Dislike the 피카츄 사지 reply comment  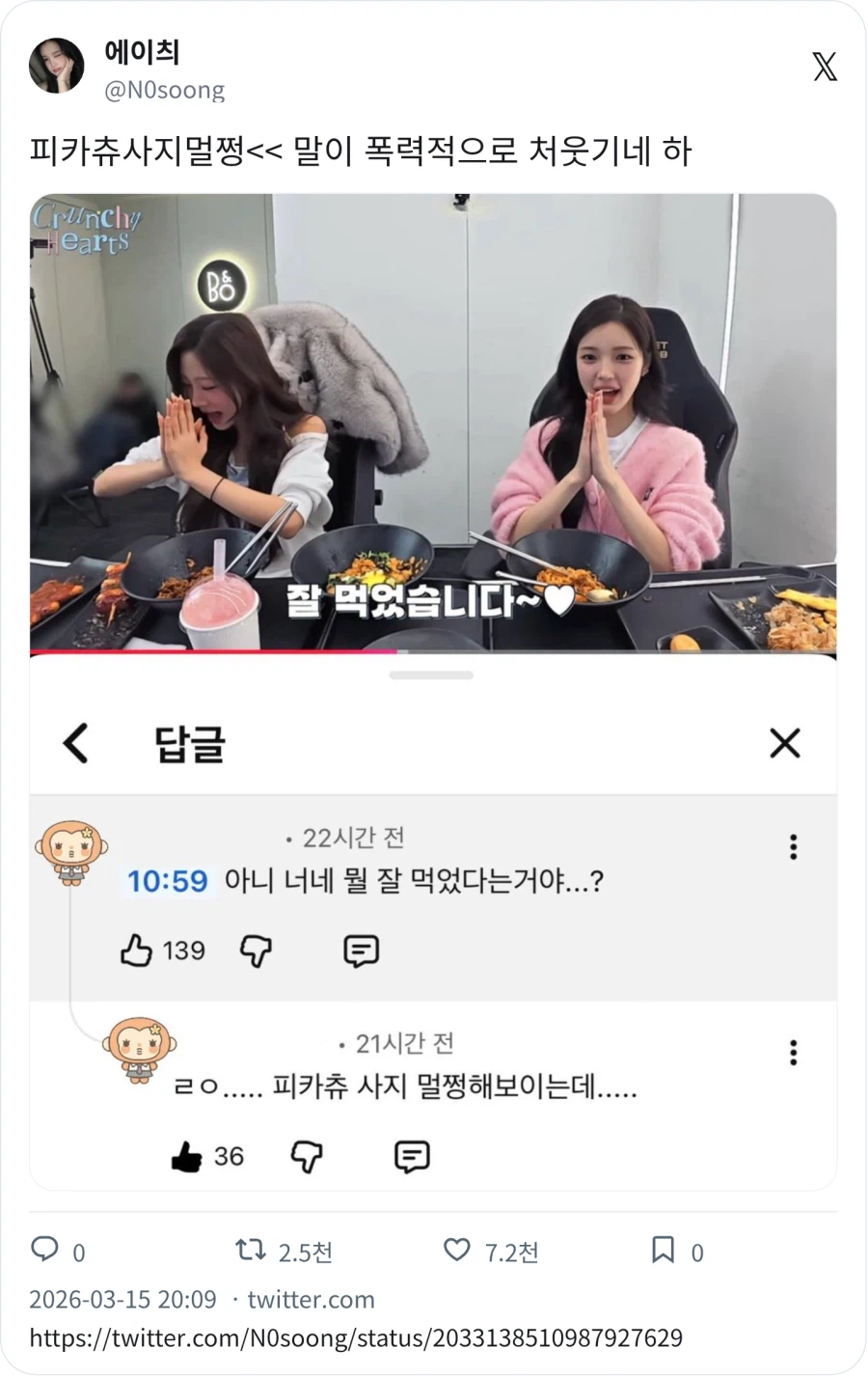tap(306, 1156)
